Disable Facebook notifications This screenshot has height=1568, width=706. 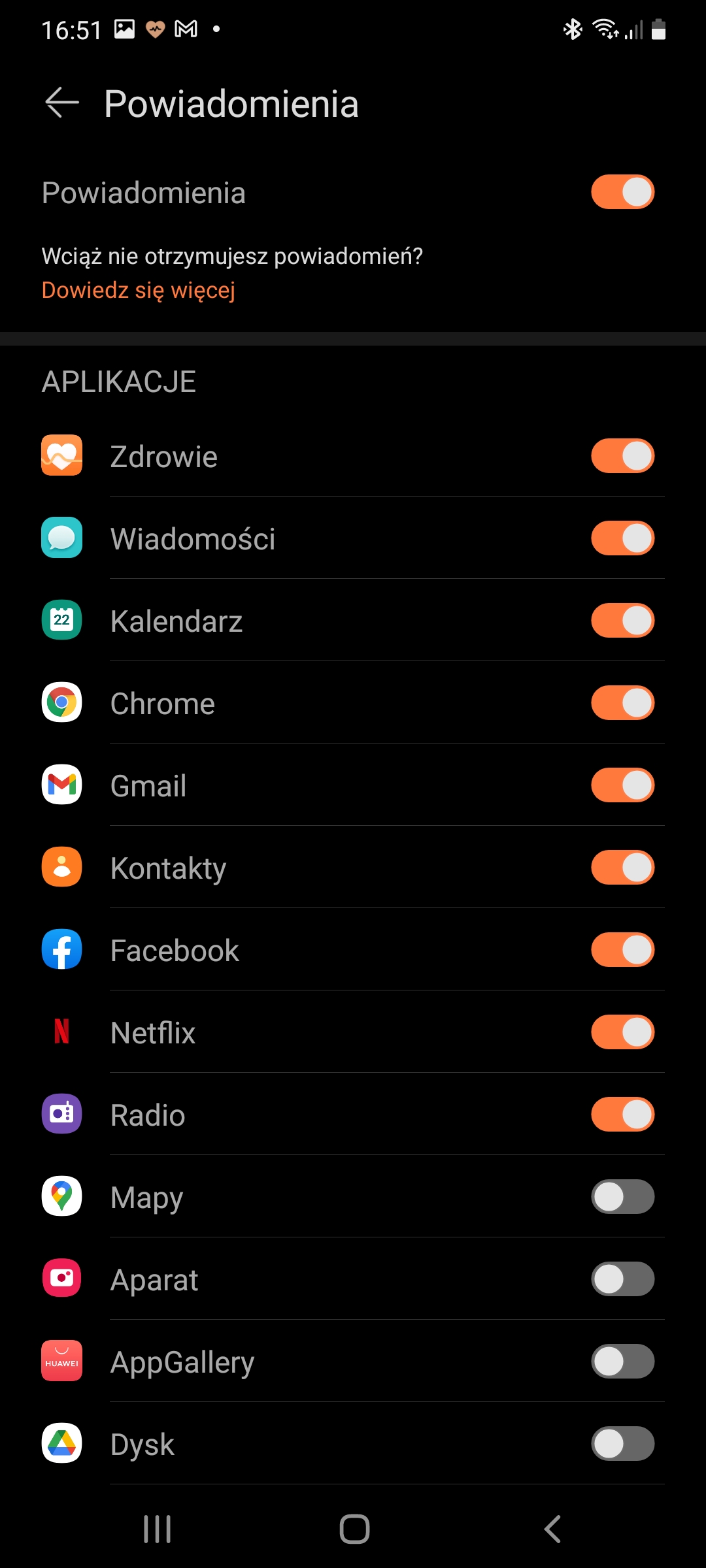622,950
